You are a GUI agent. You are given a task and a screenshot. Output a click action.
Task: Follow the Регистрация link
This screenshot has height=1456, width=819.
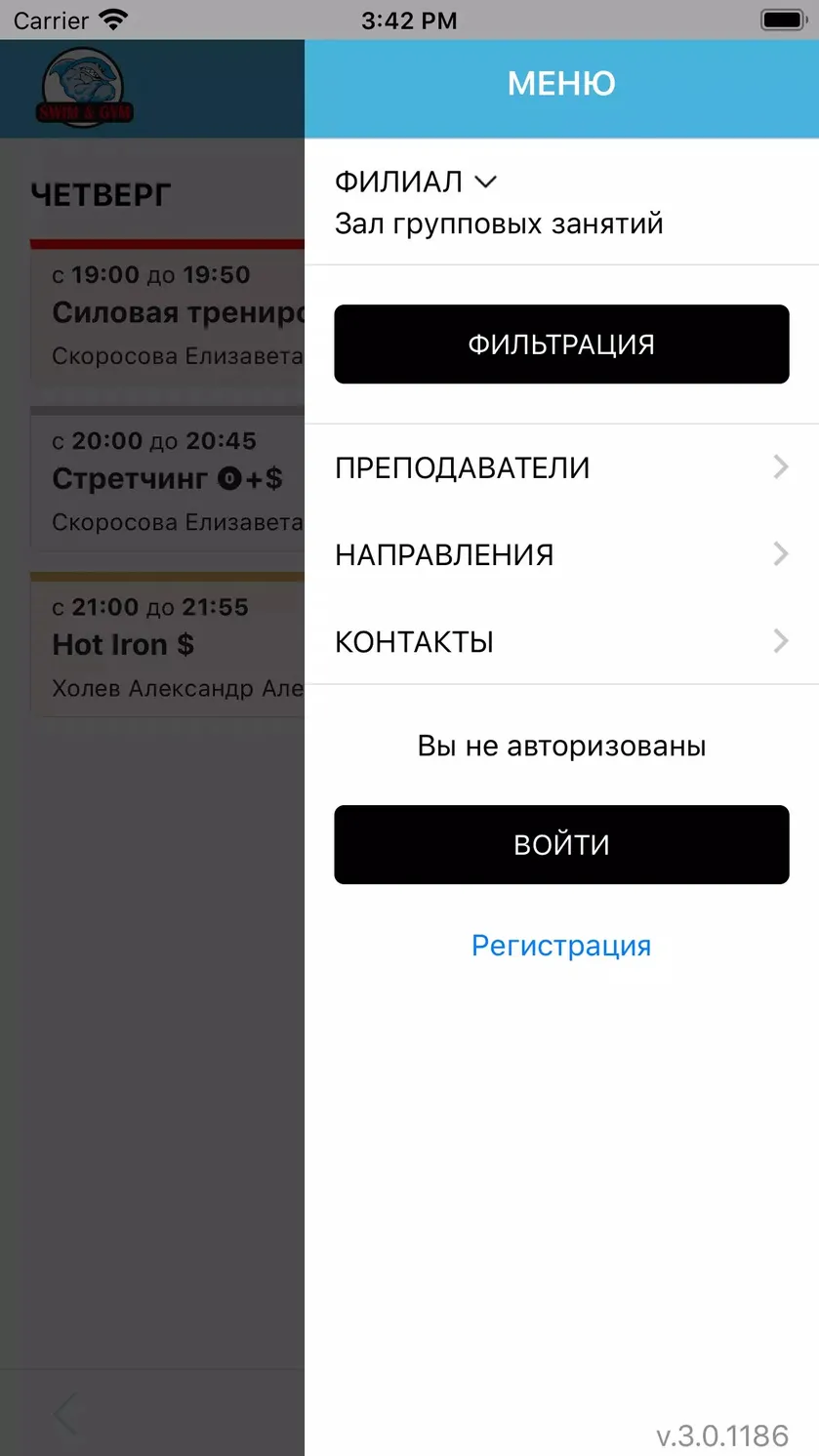[x=561, y=946]
